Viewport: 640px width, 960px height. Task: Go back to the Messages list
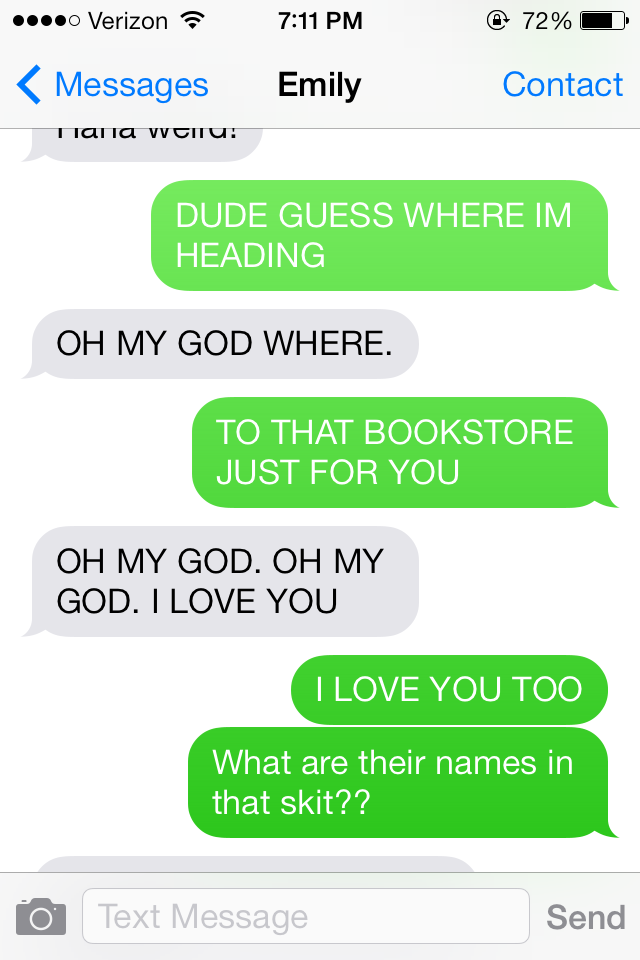tap(112, 86)
